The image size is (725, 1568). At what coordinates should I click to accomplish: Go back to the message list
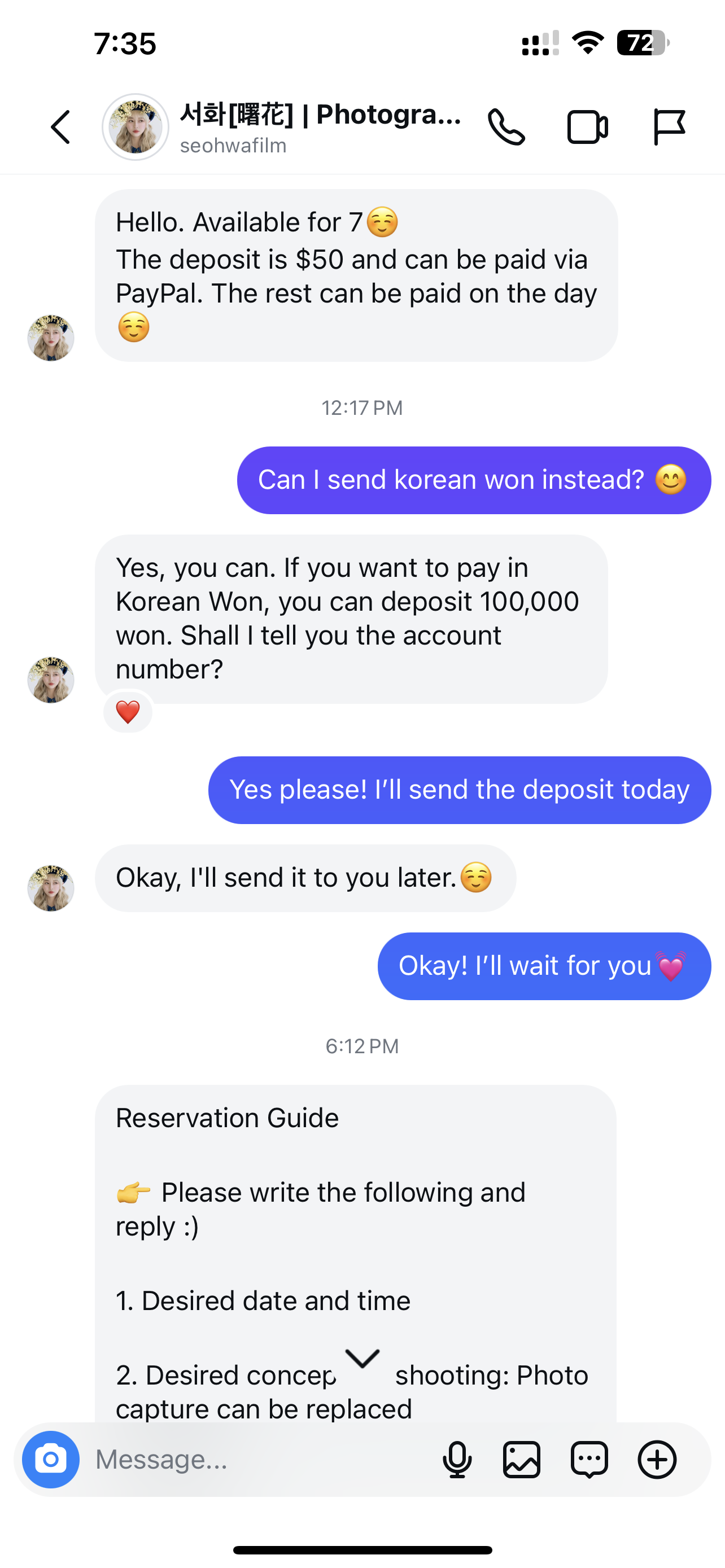(60, 126)
